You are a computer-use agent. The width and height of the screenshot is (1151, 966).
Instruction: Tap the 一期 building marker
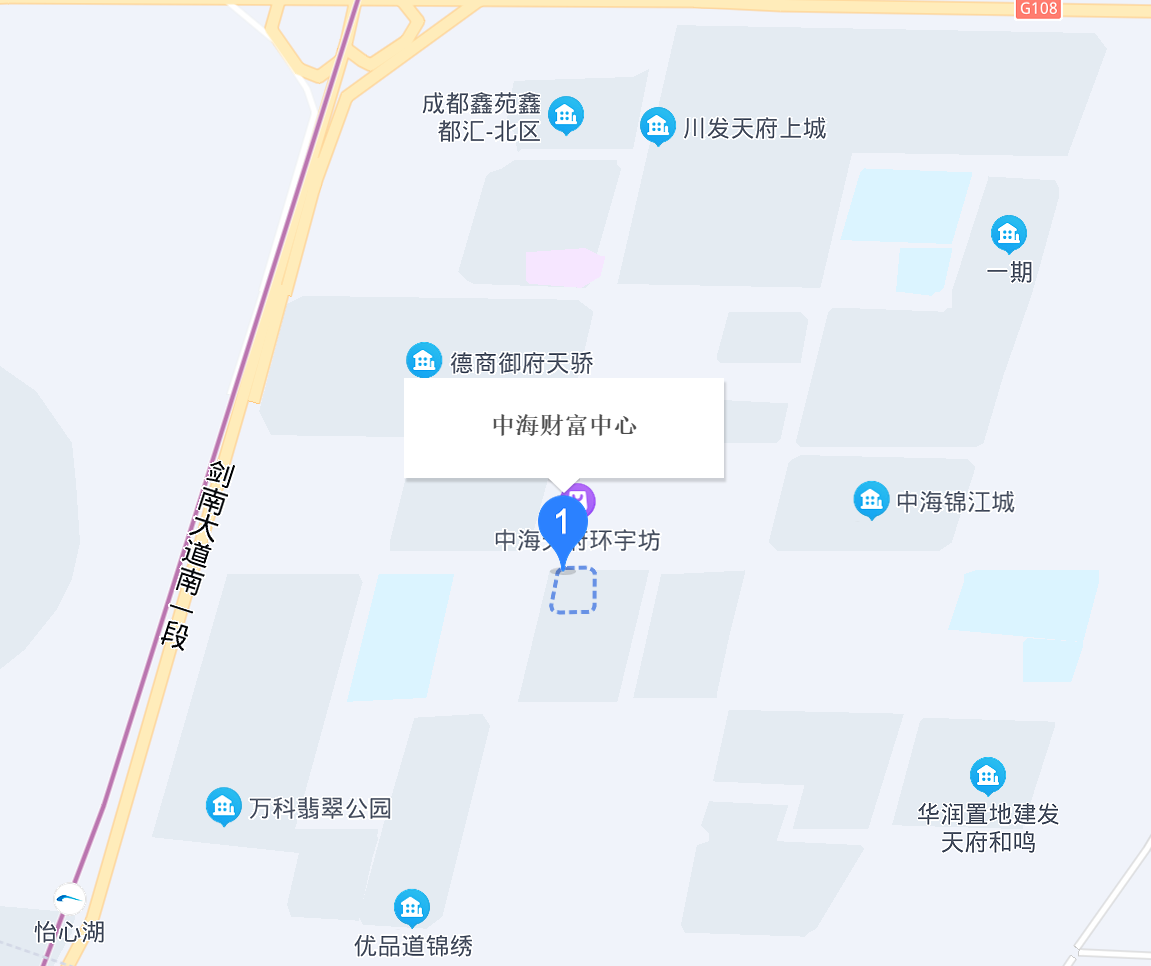tap(1008, 234)
